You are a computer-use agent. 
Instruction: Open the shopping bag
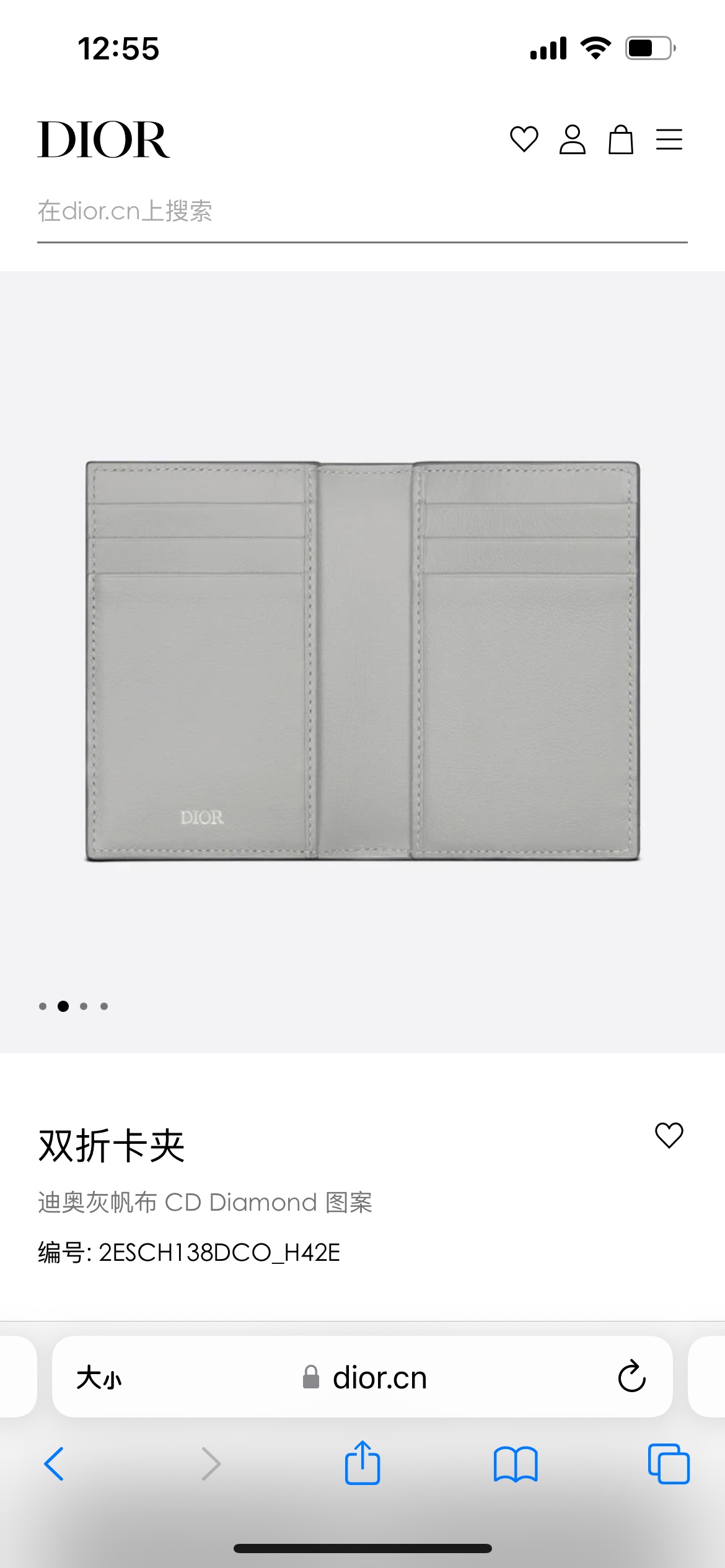coord(620,139)
